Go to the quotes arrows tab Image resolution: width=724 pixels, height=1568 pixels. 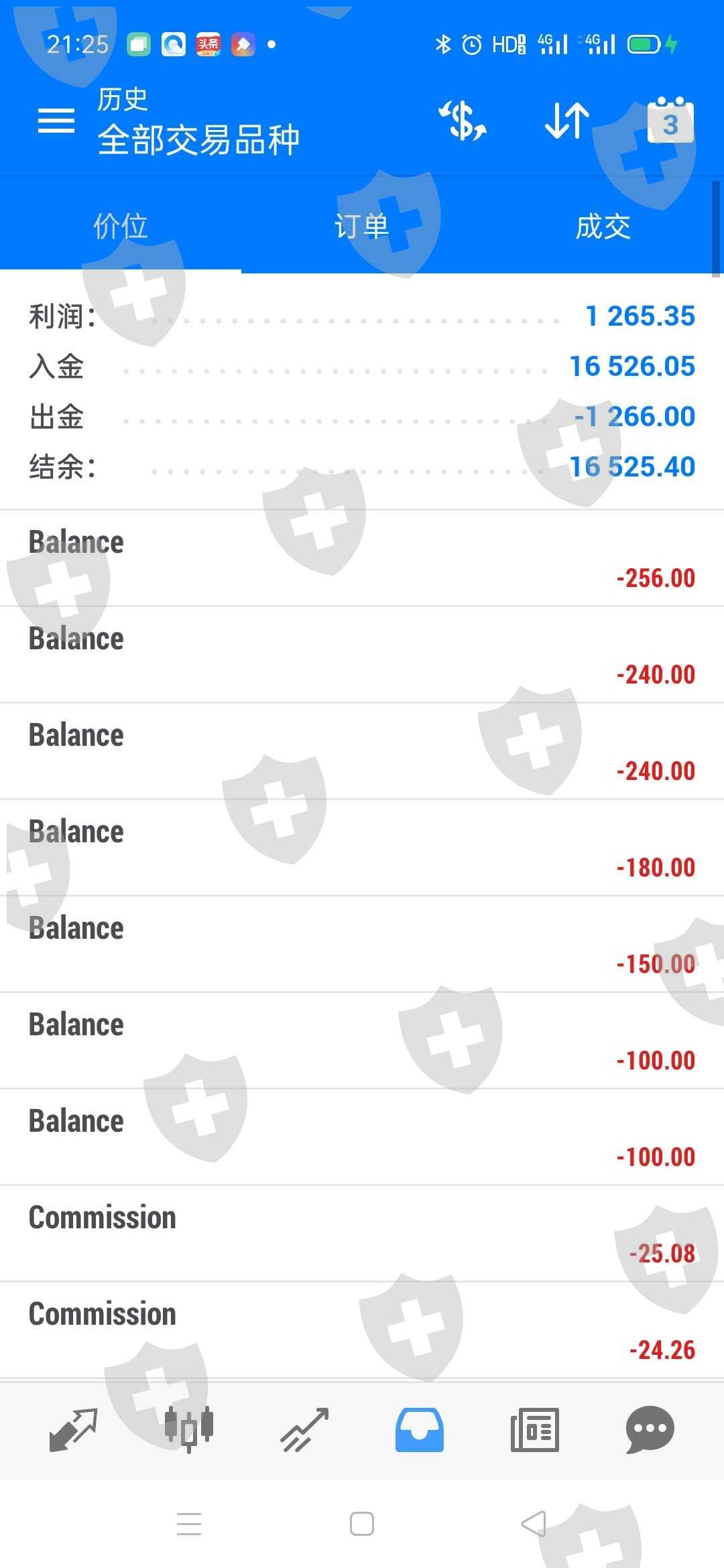(74, 1430)
